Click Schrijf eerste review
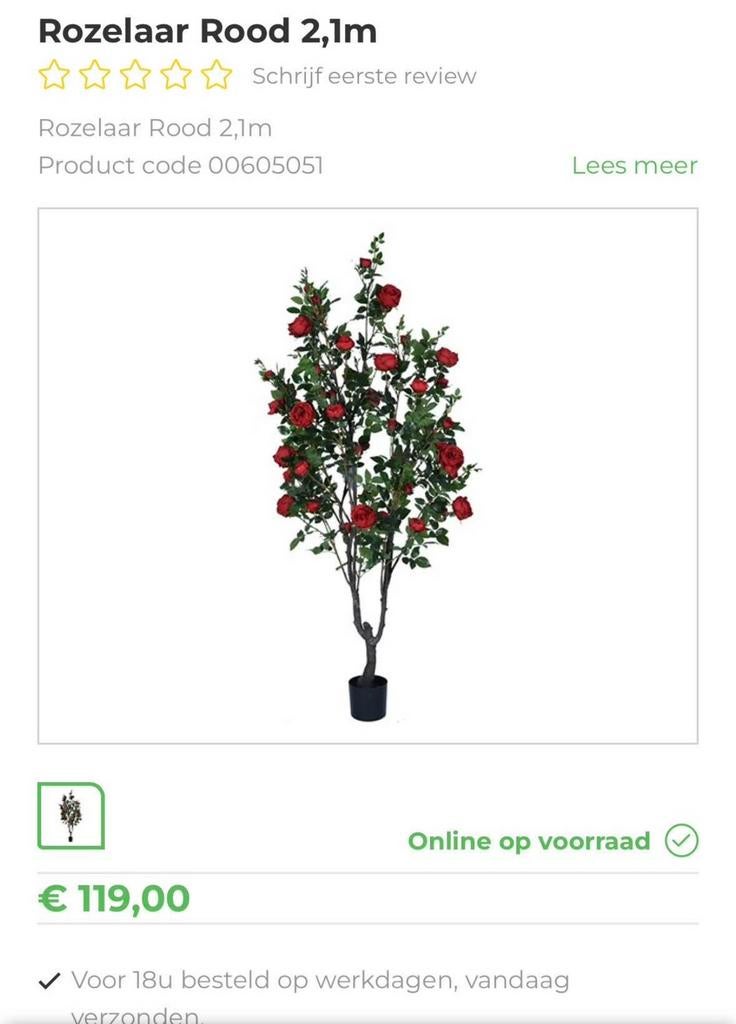 (x=363, y=74)
